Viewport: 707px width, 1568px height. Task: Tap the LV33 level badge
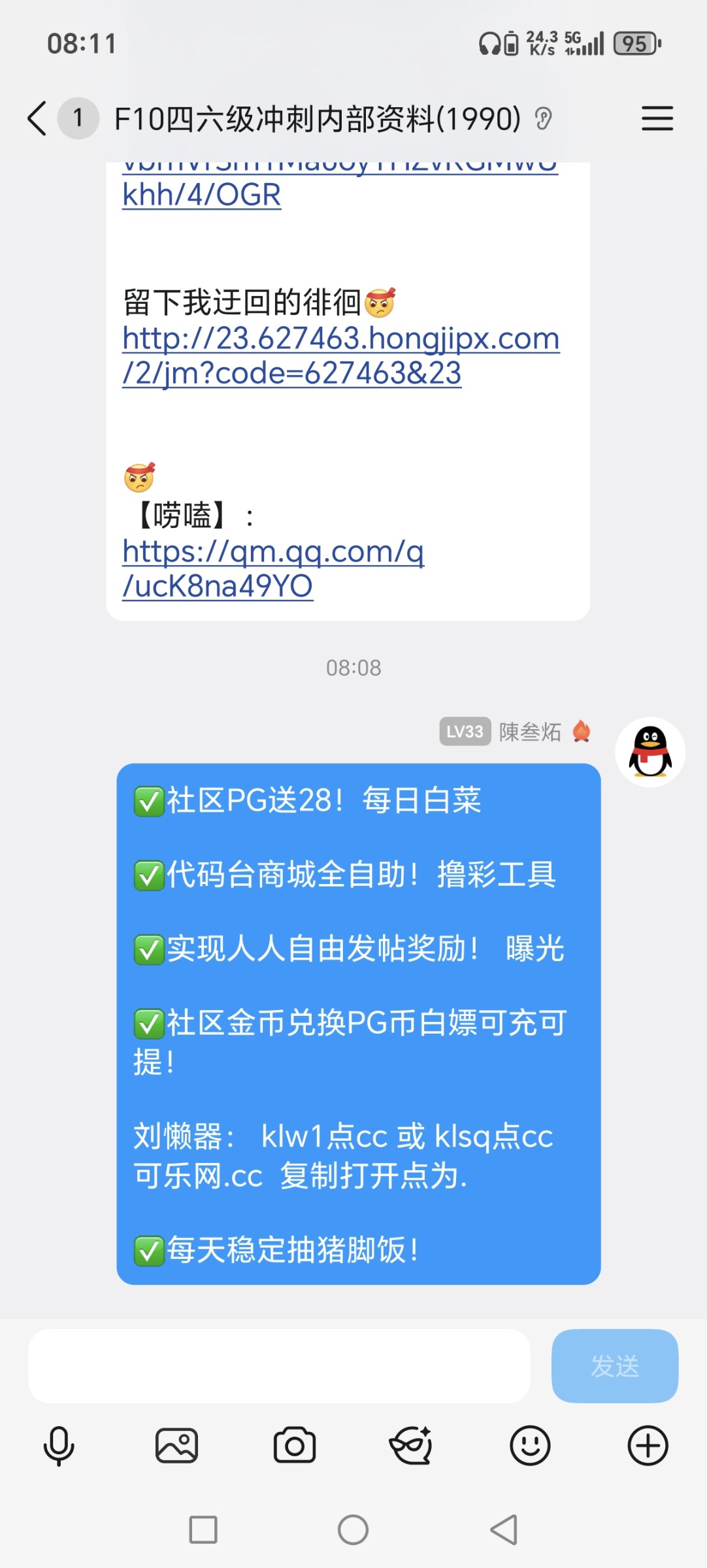click(x=464, y=732)
